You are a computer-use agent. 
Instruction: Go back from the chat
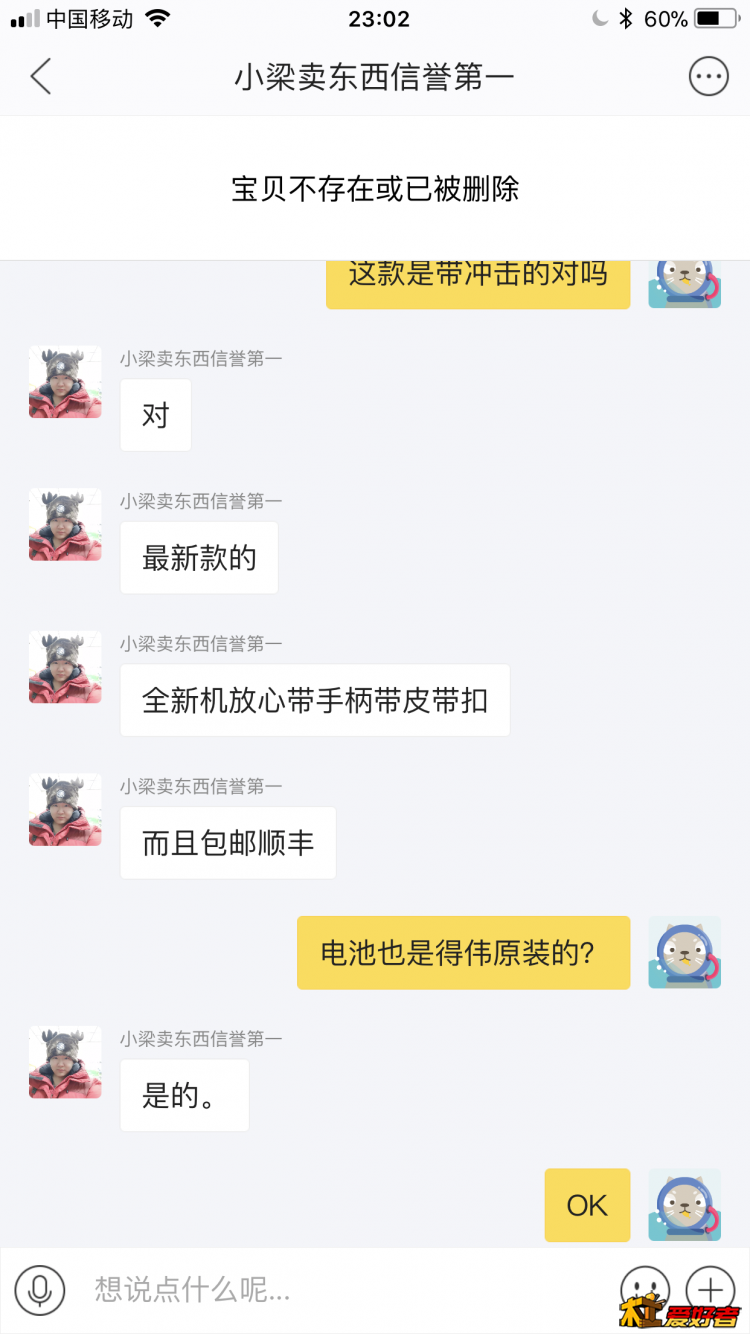click(40, 77)
